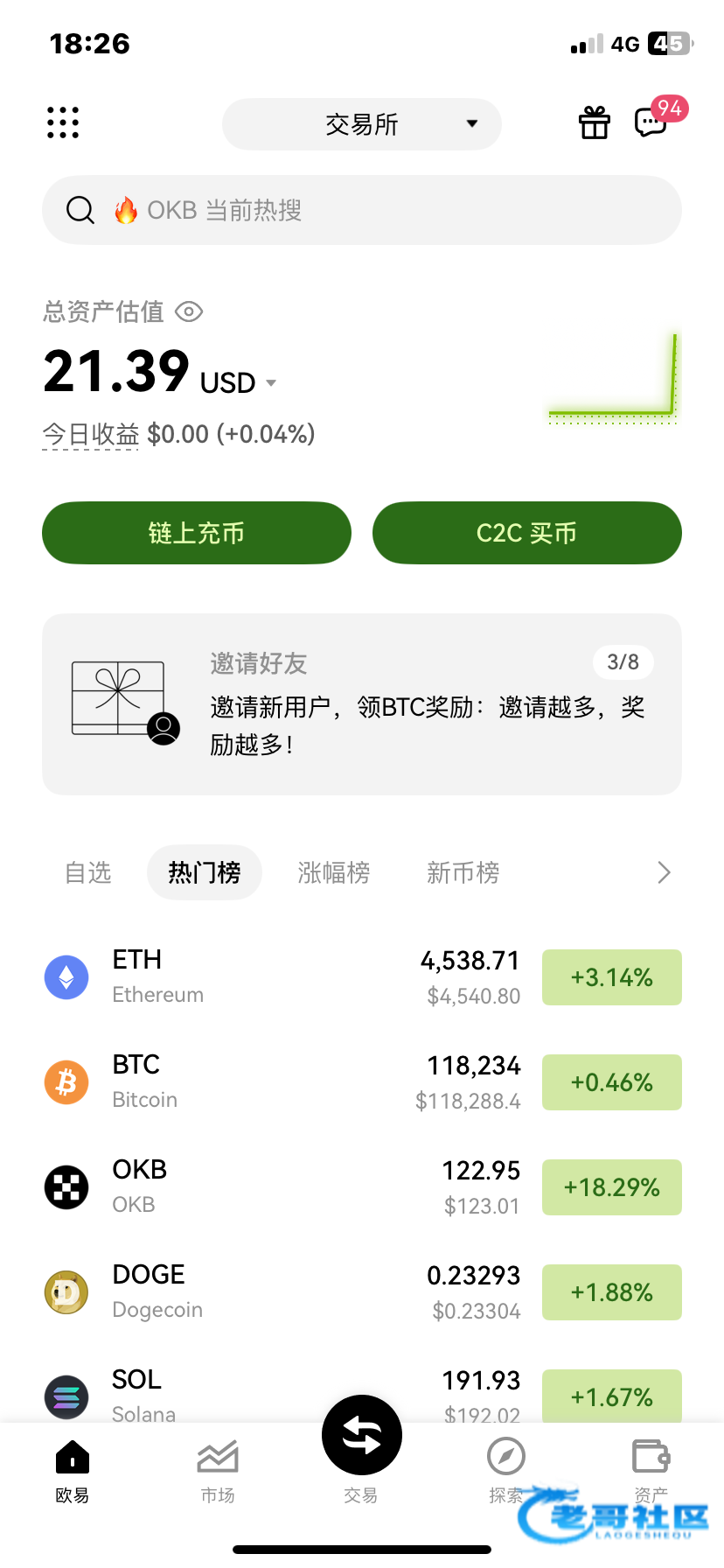Screen dimensions: 724x1568
Task: Switch to the 自选 tab
Action: coord(88,872)
